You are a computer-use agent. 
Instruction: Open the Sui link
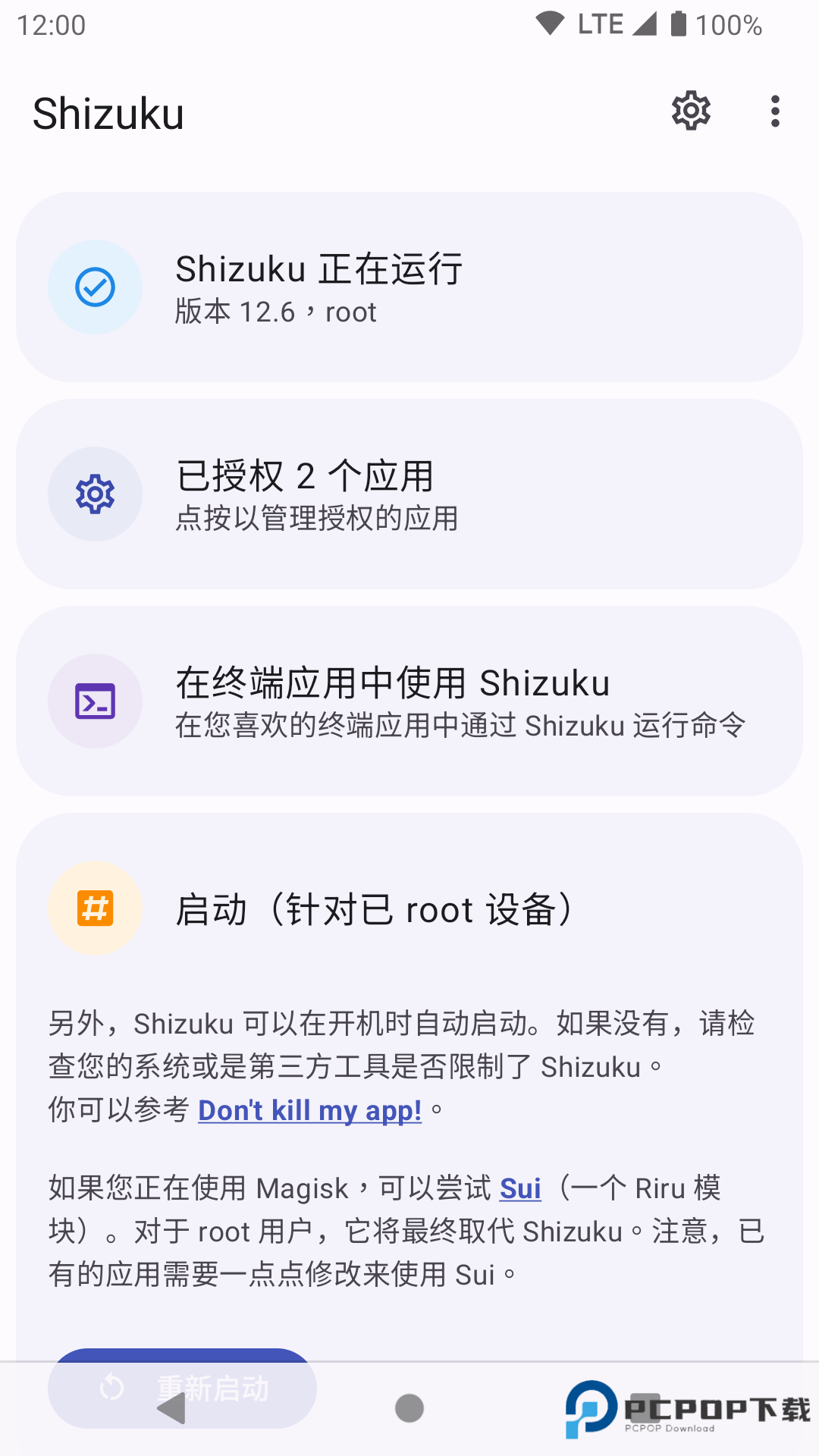[x=521, y=1188]
